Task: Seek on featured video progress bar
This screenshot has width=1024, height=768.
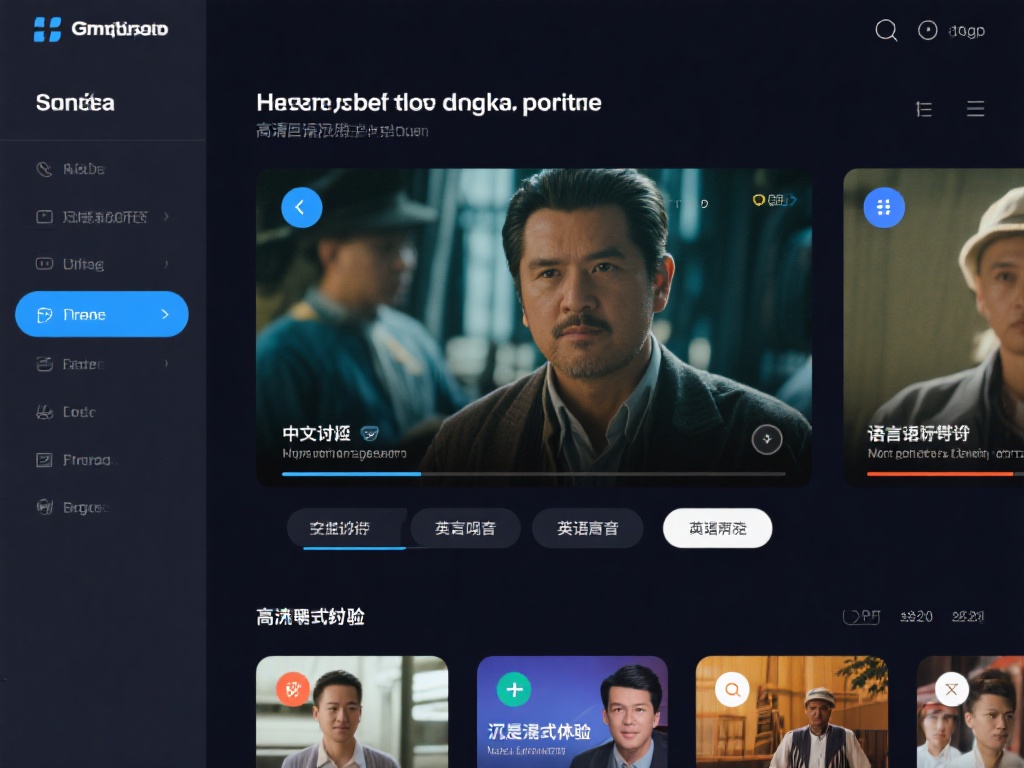Action: click(533, 473)
